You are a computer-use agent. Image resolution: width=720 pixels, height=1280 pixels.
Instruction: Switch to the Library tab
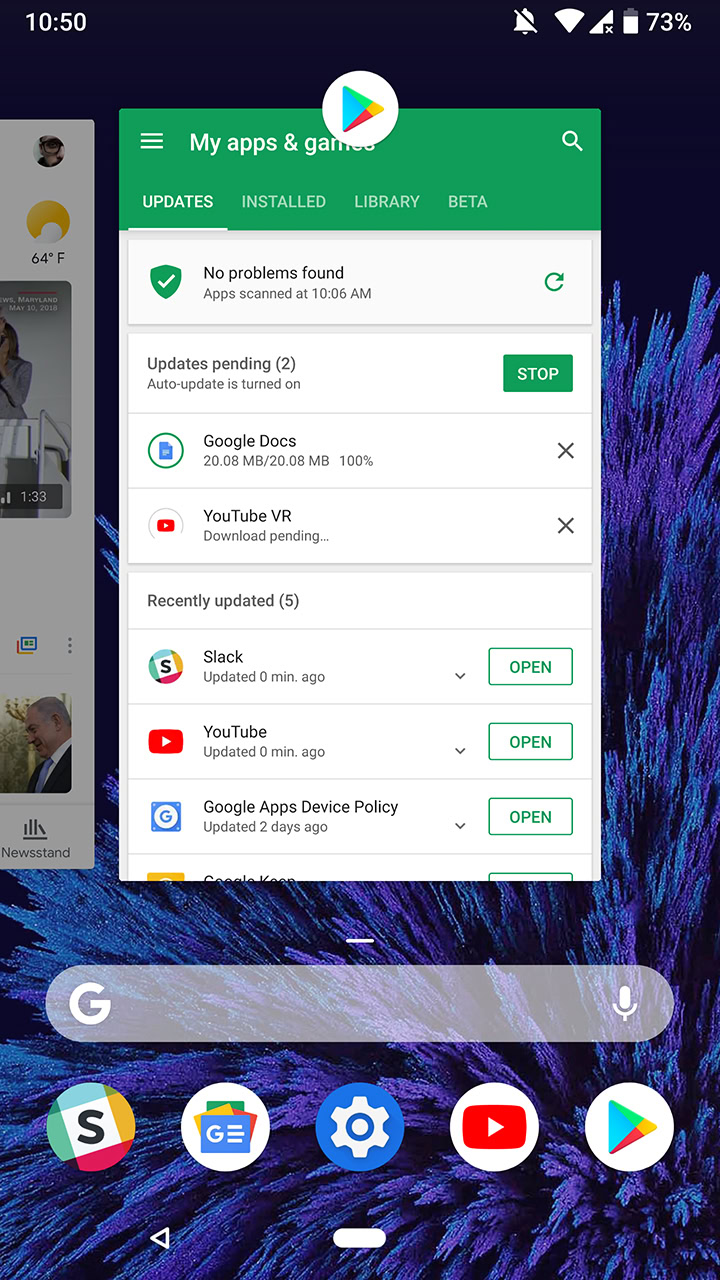pos(387,201)
